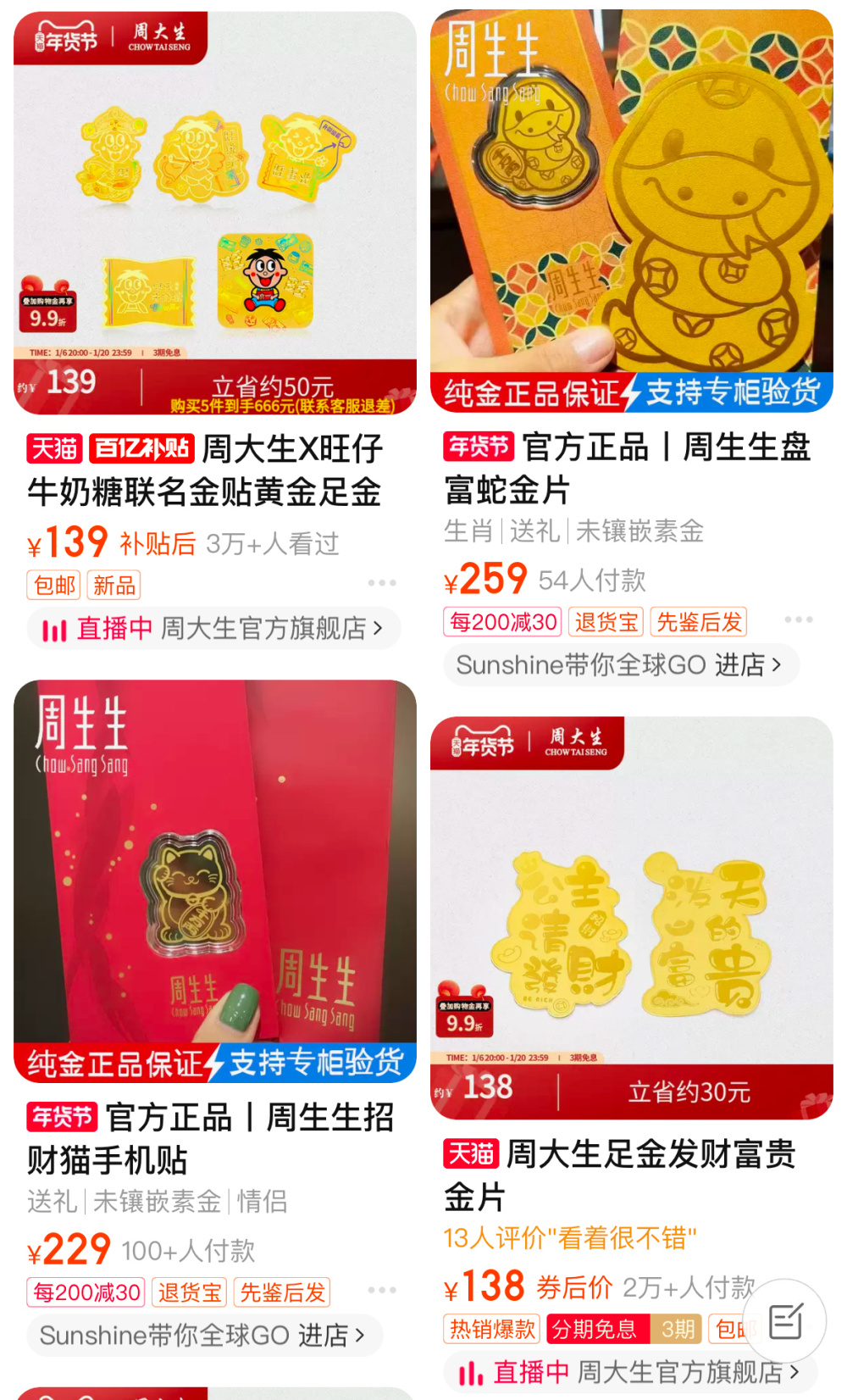Click the ¥259 price of 盘富蛇金片
The width and height of the screenshot is (847, 1400).
tap(484, 581)
